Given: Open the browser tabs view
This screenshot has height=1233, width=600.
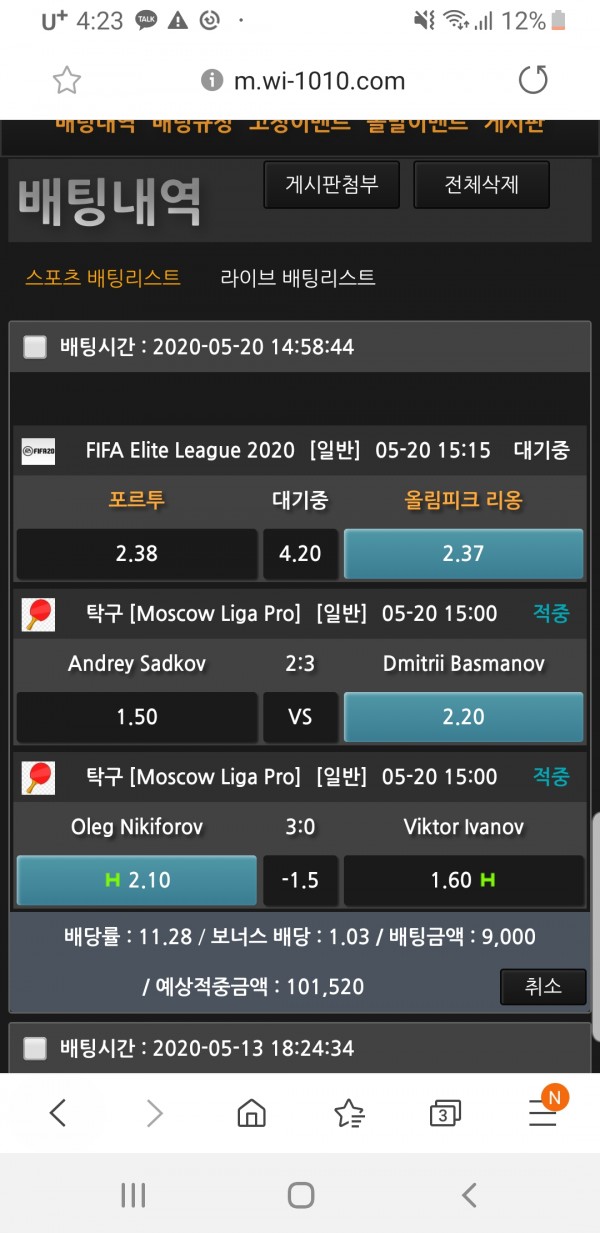Looking at the screenshot, I should coord(444,1112).
